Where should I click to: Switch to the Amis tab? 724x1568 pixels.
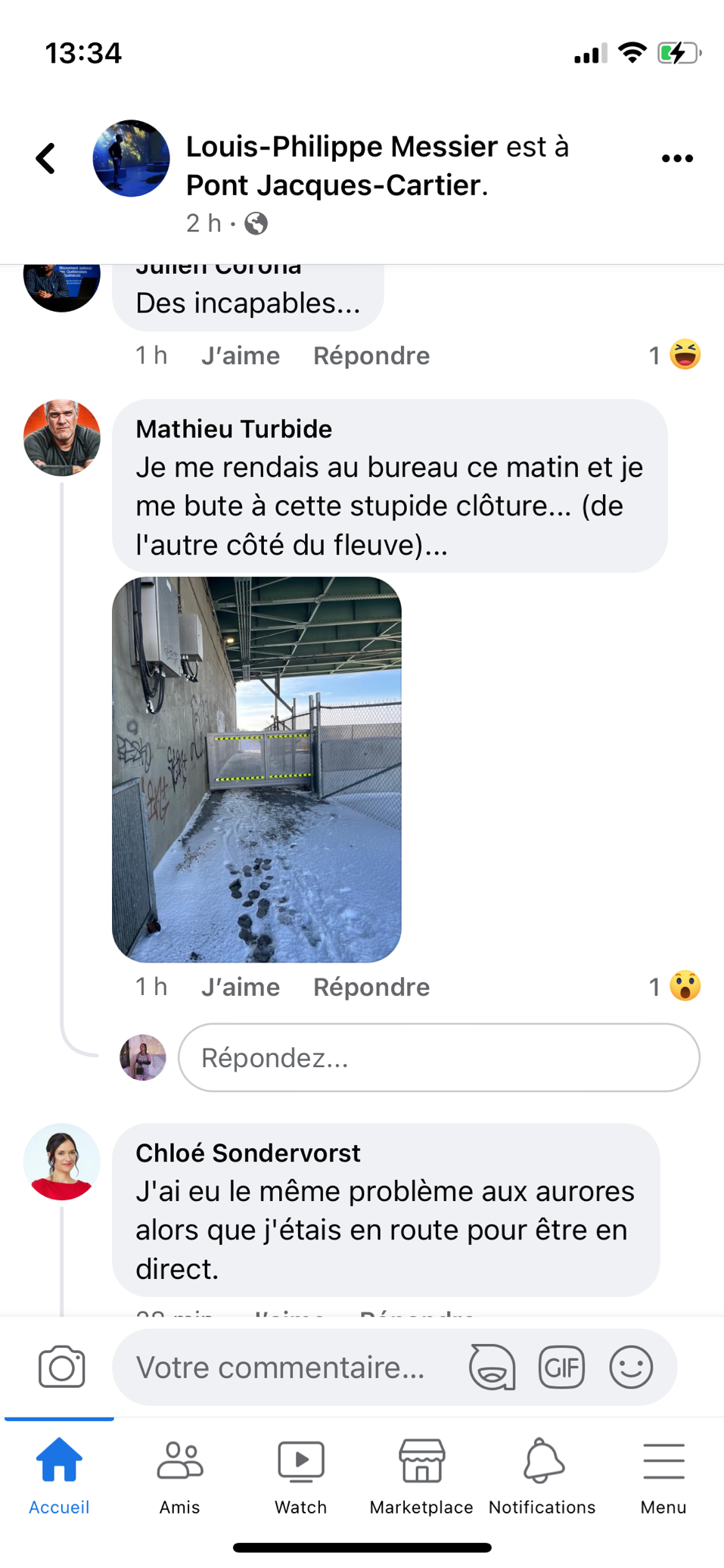(x=179, y=1476)
